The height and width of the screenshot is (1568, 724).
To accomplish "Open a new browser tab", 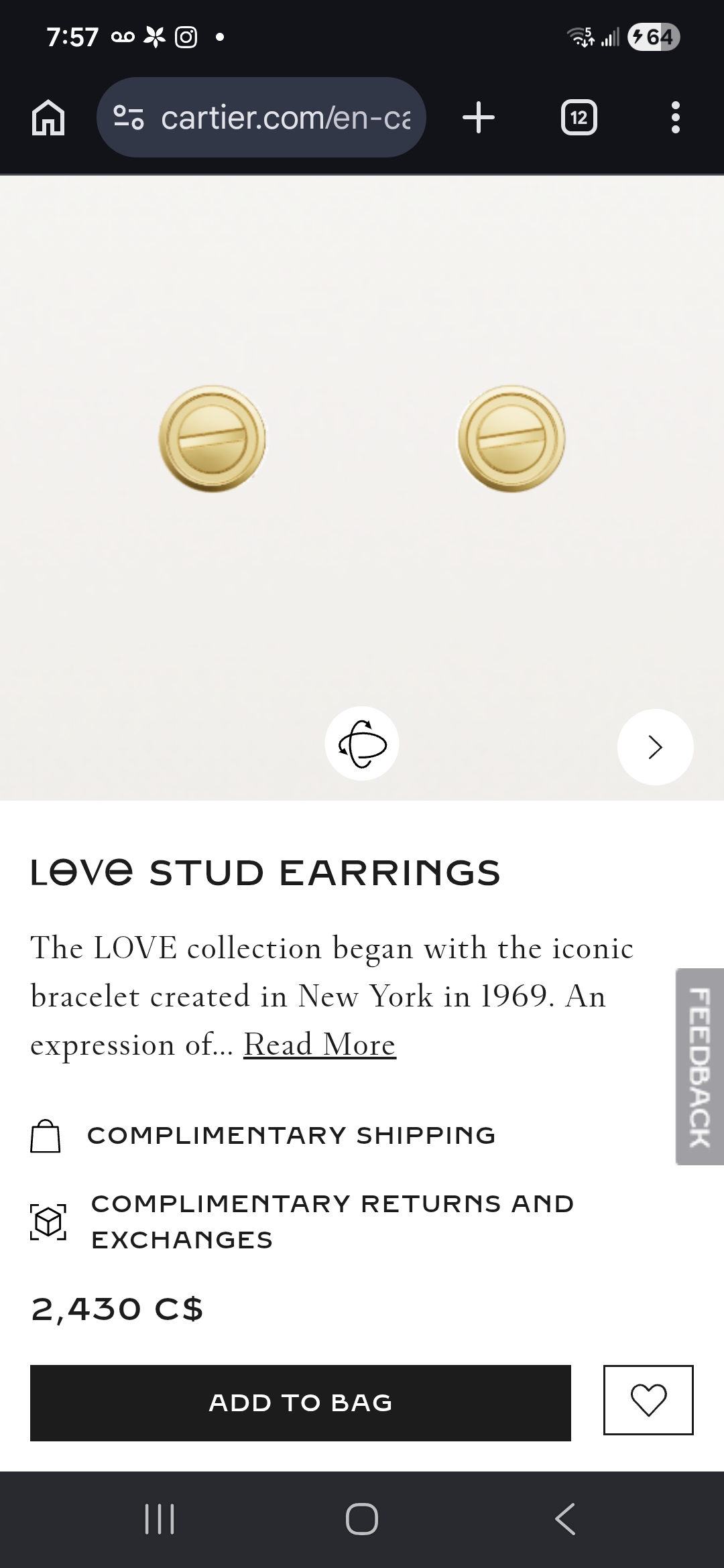I will pyautogui.click(x=479, y=118).
